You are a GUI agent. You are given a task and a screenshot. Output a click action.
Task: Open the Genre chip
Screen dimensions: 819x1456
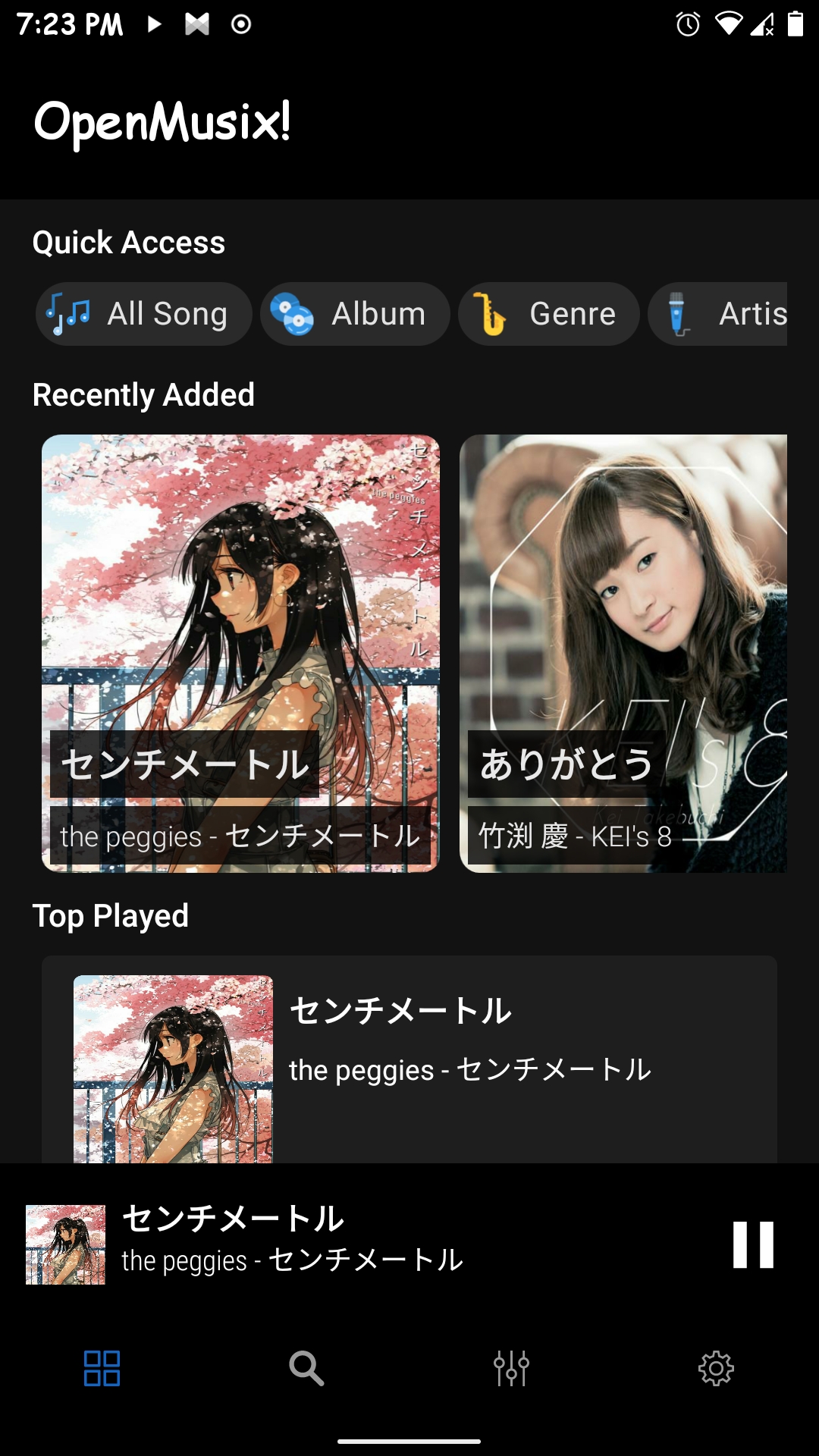(x=548, y=314)
